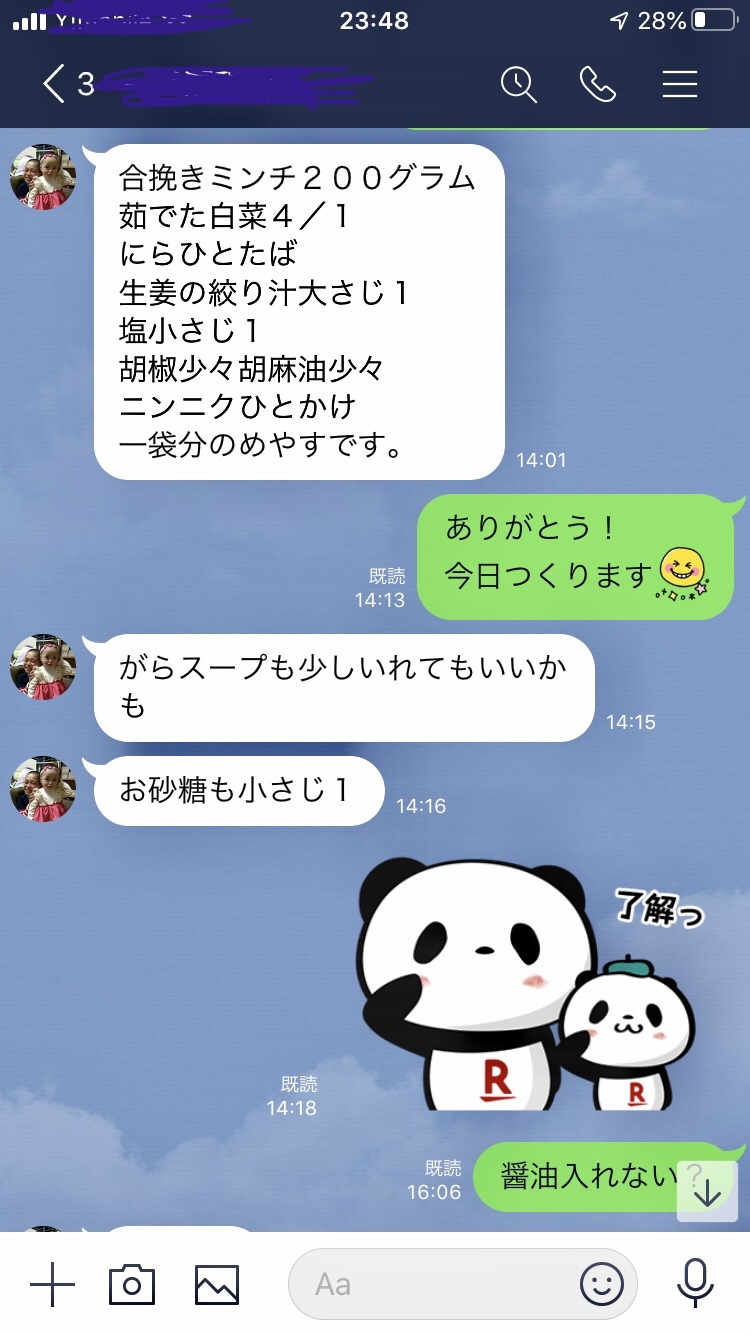Record a voice message

pyautogui.click(x=694, y=1283)
